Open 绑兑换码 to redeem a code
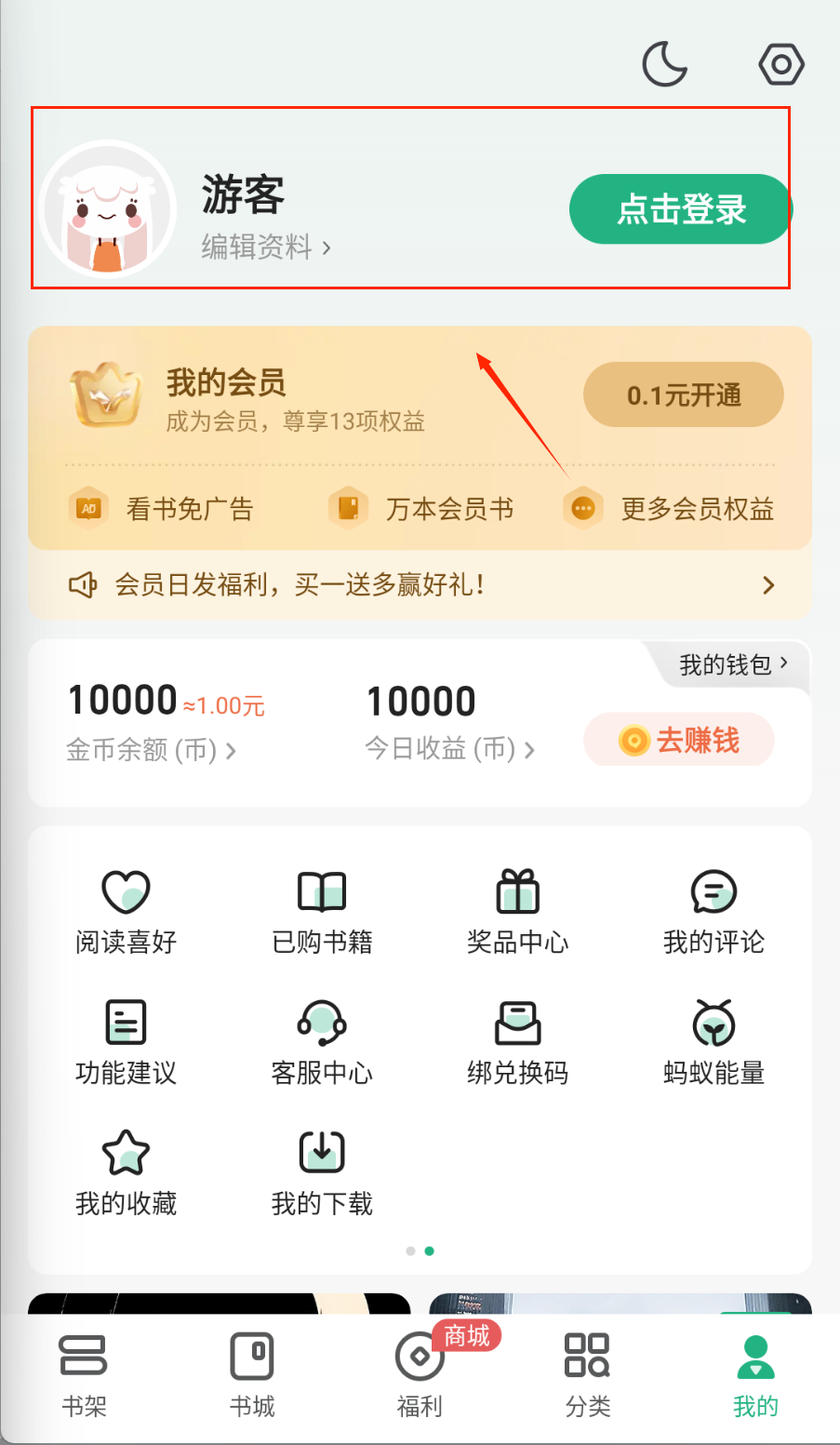The image size is (840, 1445). click(517, 1044)
